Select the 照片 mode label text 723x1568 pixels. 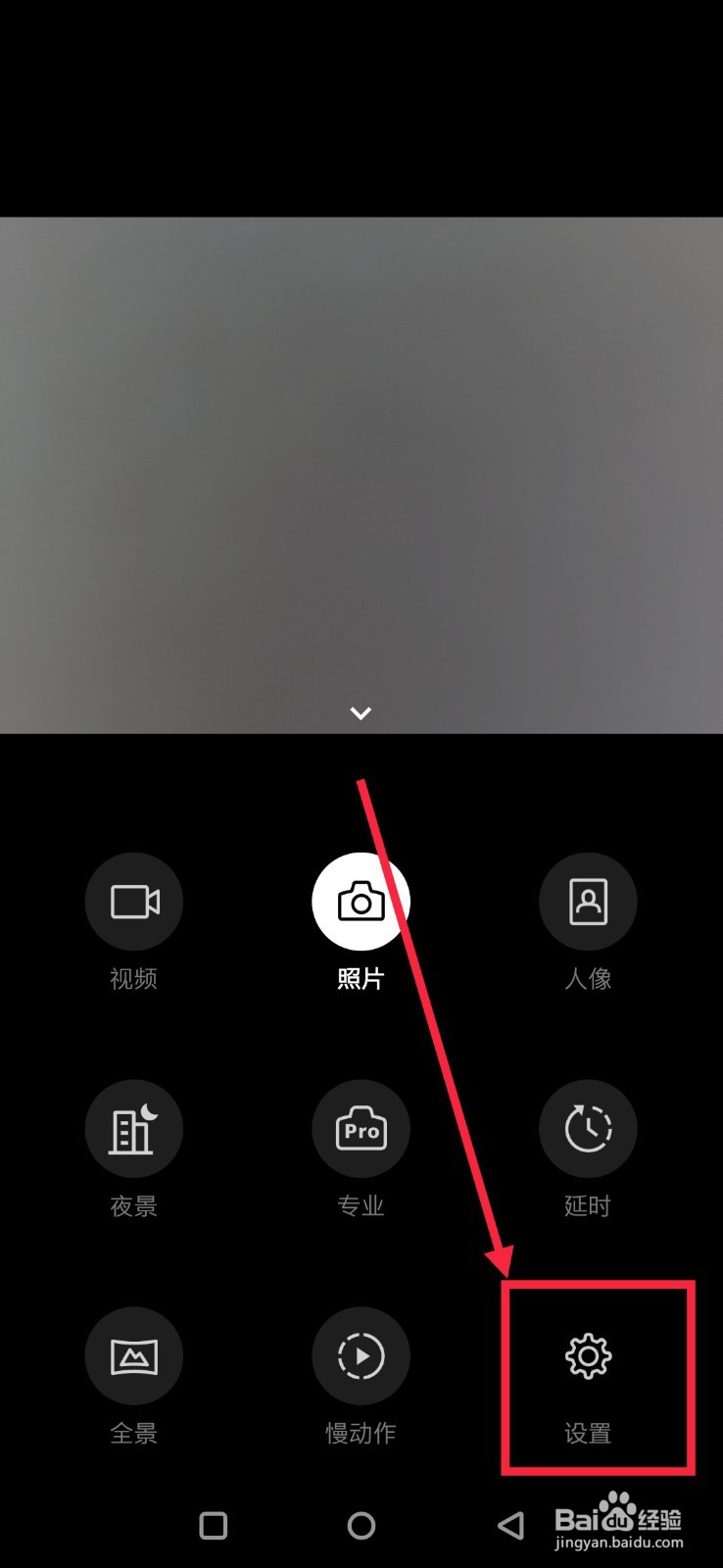coord(361,978)
